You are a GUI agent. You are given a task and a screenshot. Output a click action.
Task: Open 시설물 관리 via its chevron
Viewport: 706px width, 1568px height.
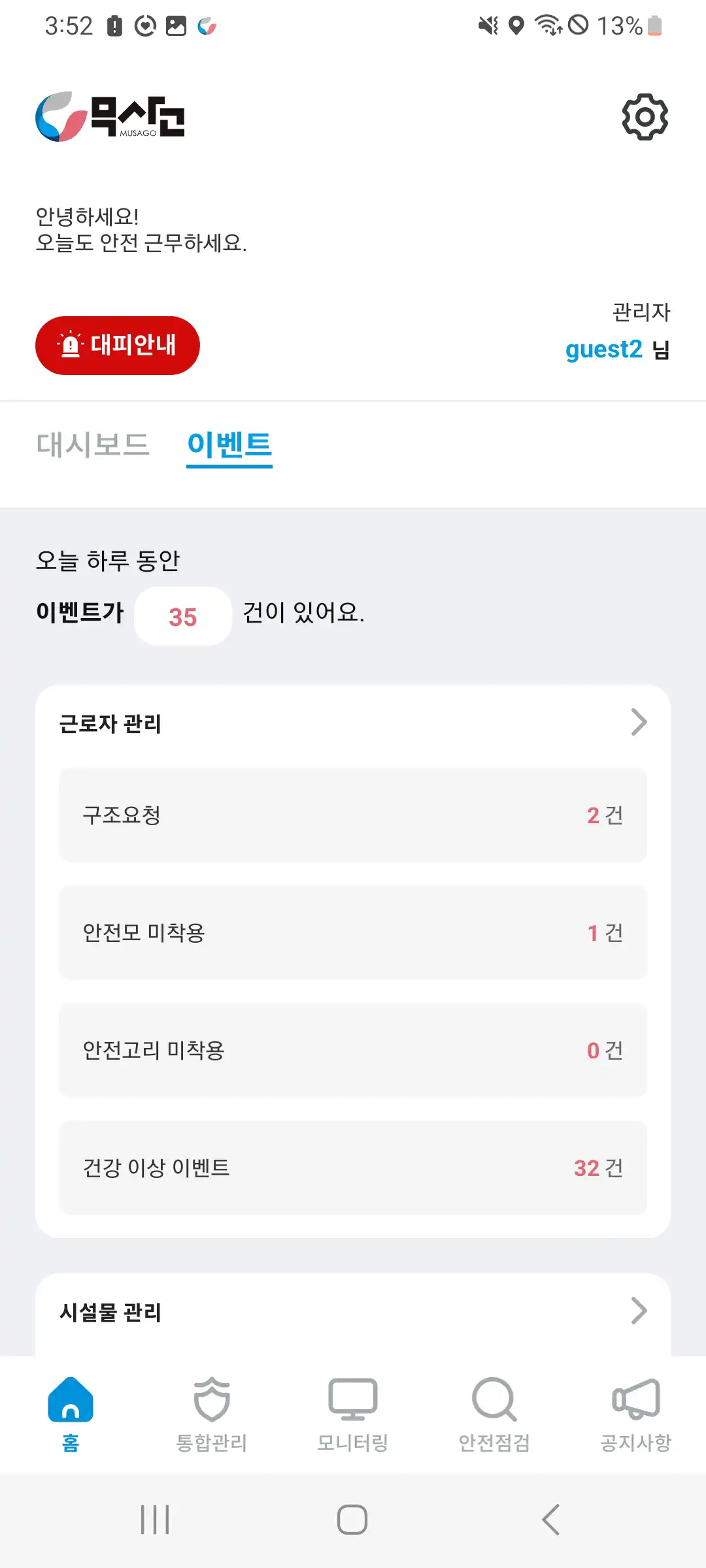(639, 1311)
